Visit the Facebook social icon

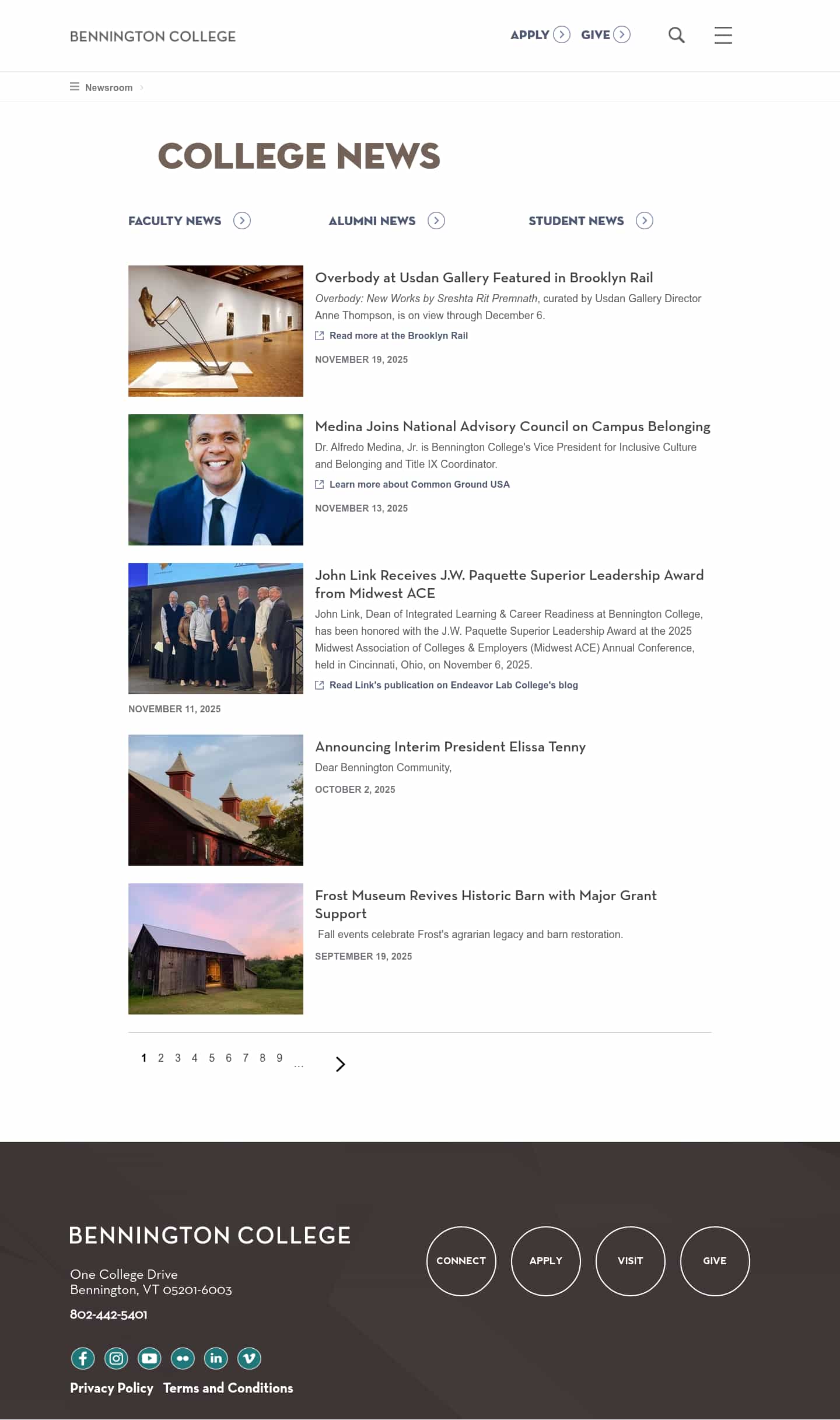click(x=82, y=1359)
